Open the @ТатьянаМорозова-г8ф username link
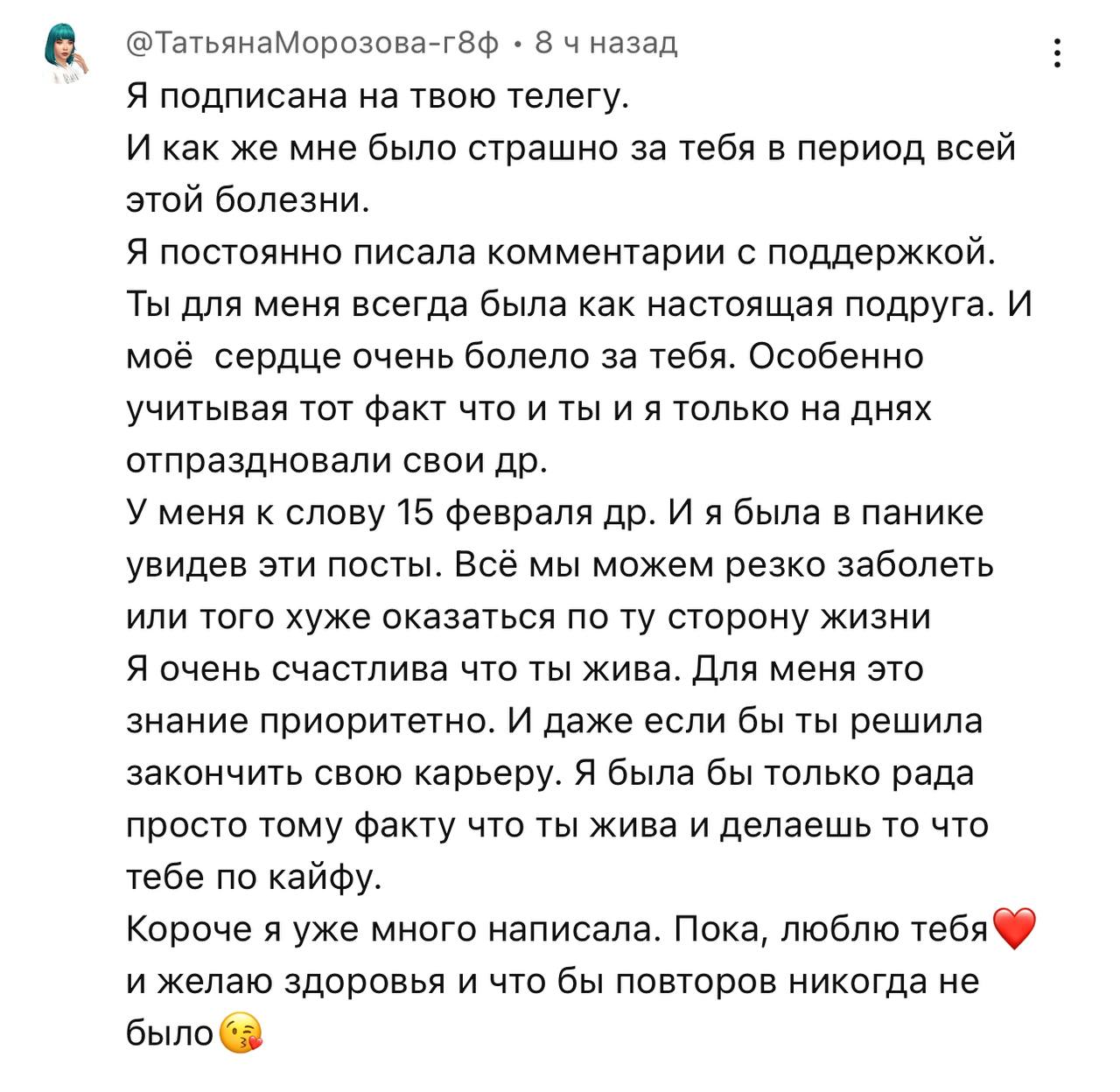Screen dimensions: 1120x1092 click(x=312, y=42)
